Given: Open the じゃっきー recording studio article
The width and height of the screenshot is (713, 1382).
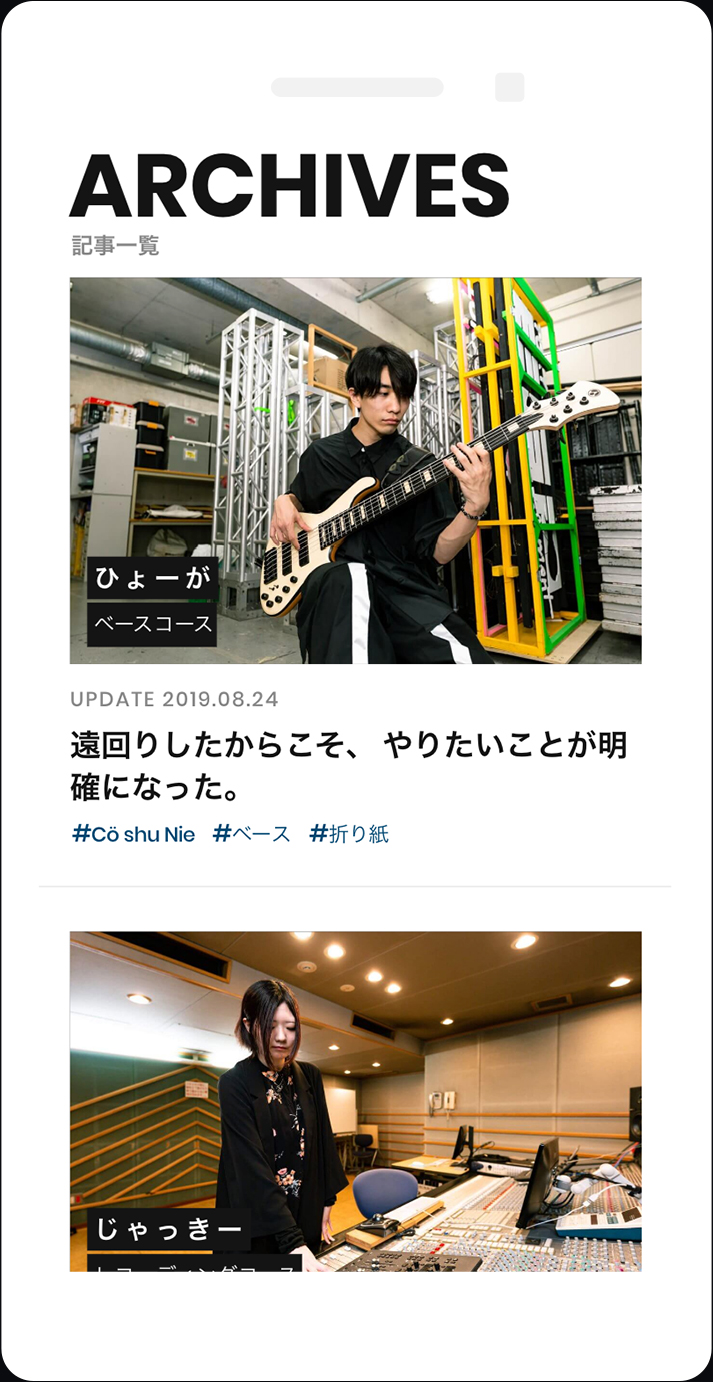Looking at the screenshot, I should click(x=355, y=1100).
